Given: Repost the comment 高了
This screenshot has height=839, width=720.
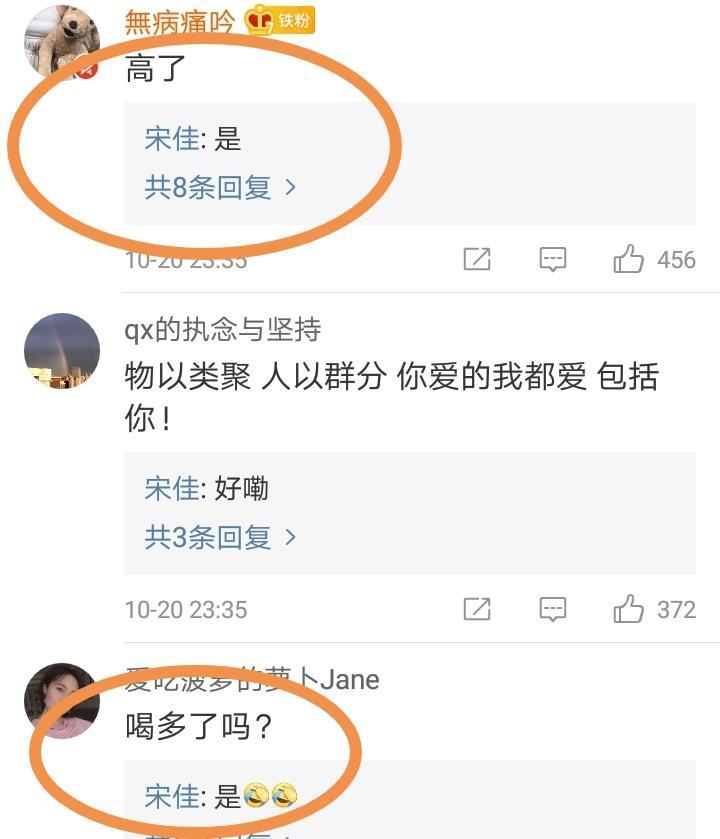Looking at the screenshot, I should (x=477, y=260).
